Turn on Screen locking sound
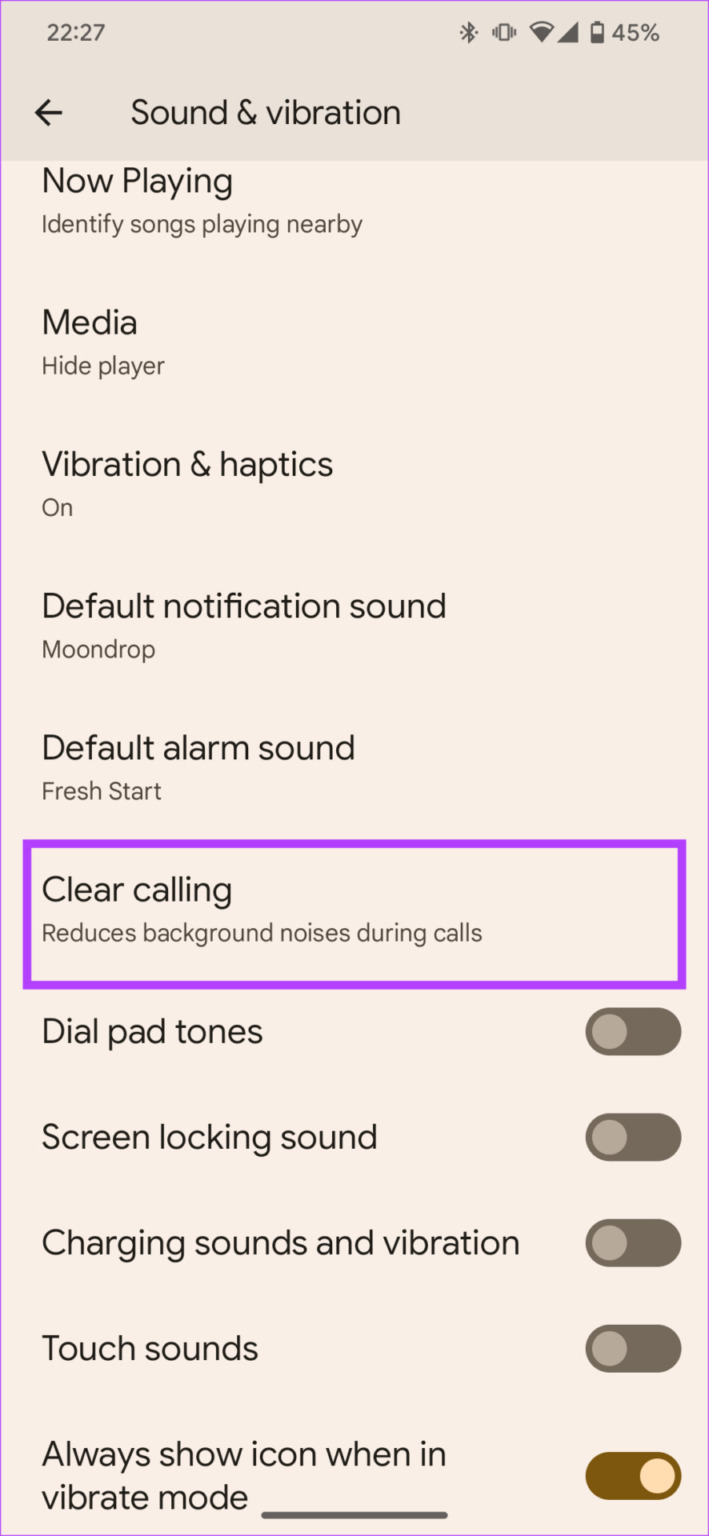Screen dimensions: 709x1536 [x=632, y=1138]
